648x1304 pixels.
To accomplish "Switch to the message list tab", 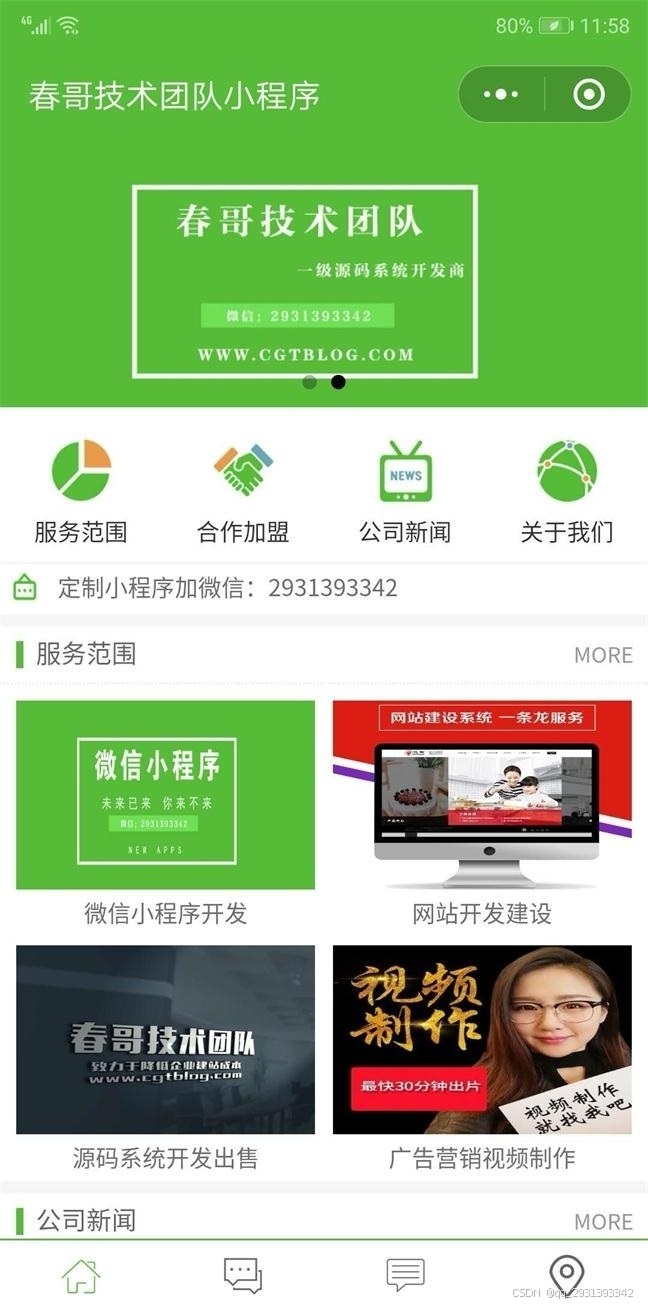I will 405,1275.
